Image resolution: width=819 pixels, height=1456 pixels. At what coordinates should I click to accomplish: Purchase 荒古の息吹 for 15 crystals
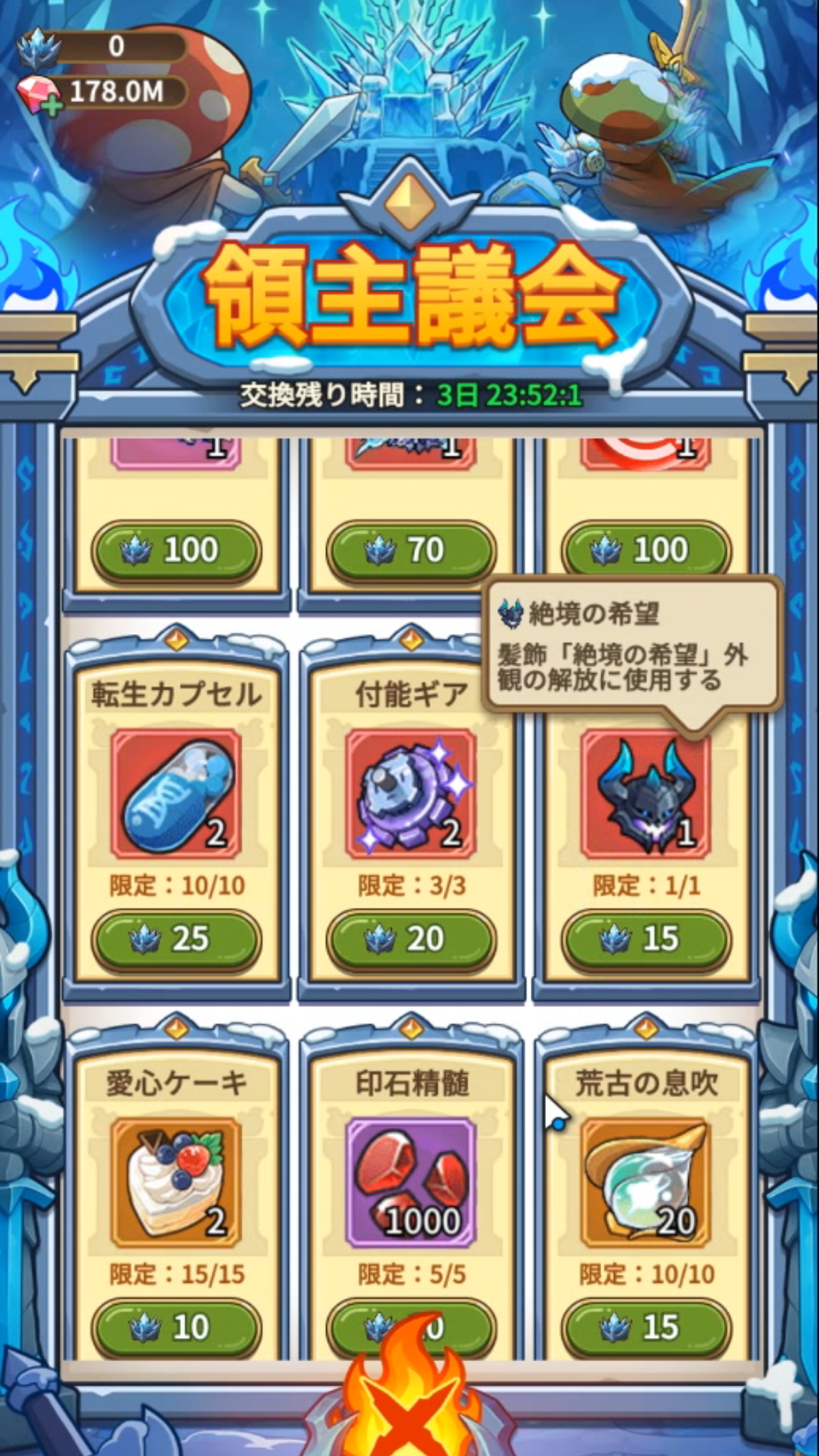point(645,1327)
